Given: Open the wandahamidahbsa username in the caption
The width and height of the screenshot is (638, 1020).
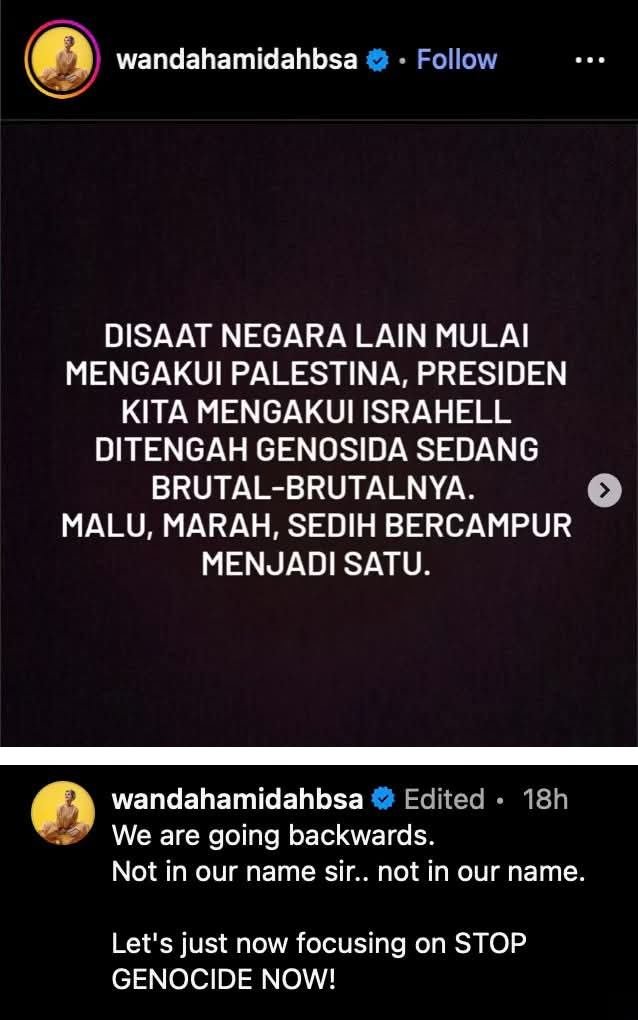Looking at the screenshot, I should point(237,799).
